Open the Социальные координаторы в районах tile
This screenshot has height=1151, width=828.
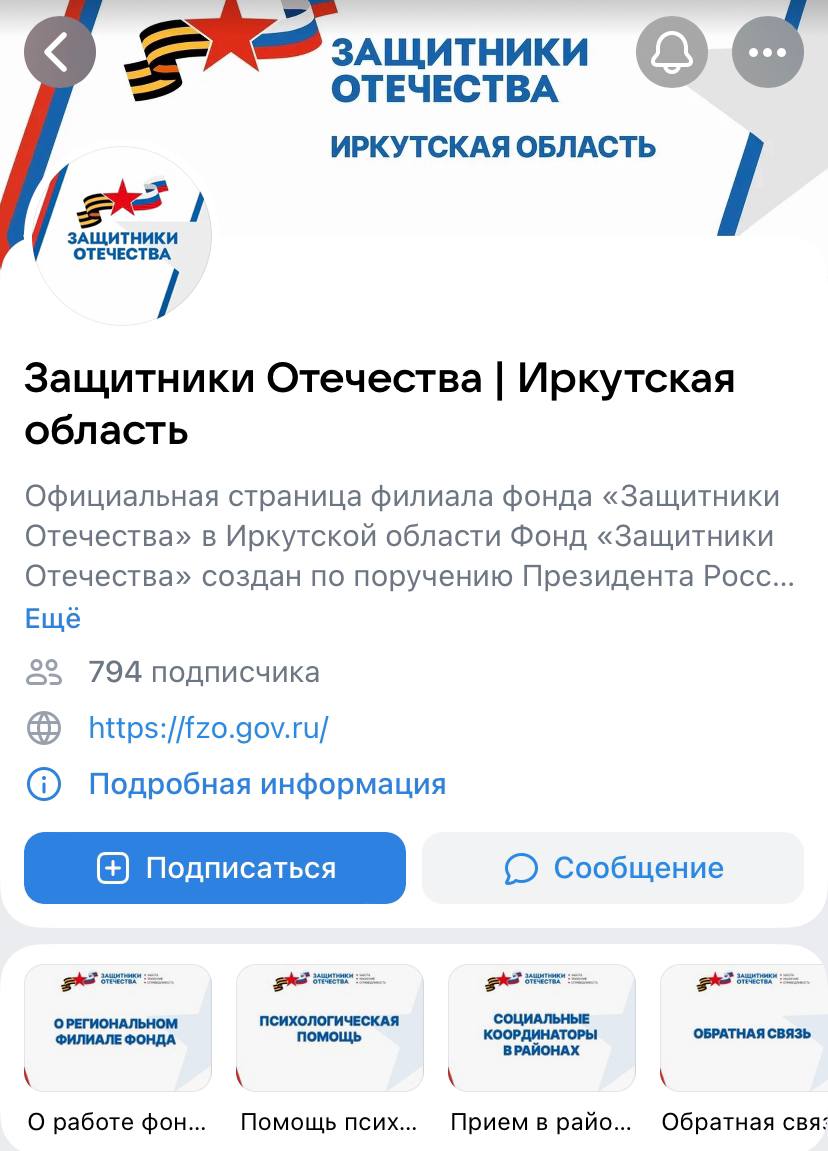tap(541, 1028)
